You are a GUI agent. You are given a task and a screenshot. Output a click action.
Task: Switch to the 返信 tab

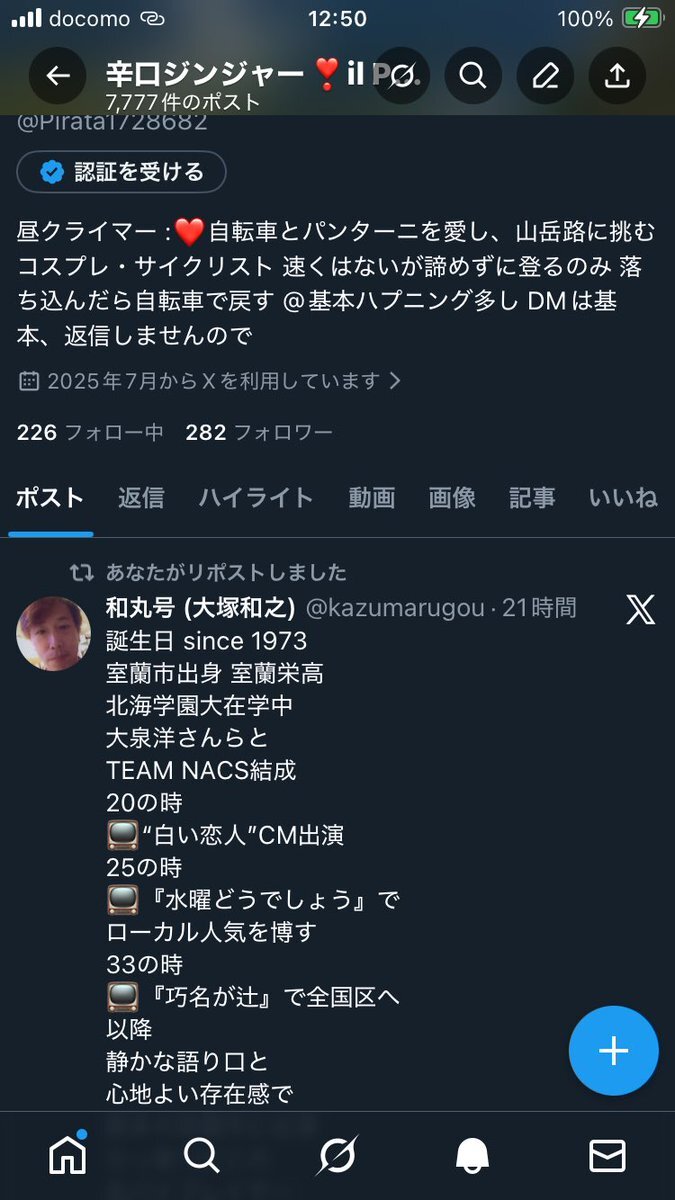point(141,498)
